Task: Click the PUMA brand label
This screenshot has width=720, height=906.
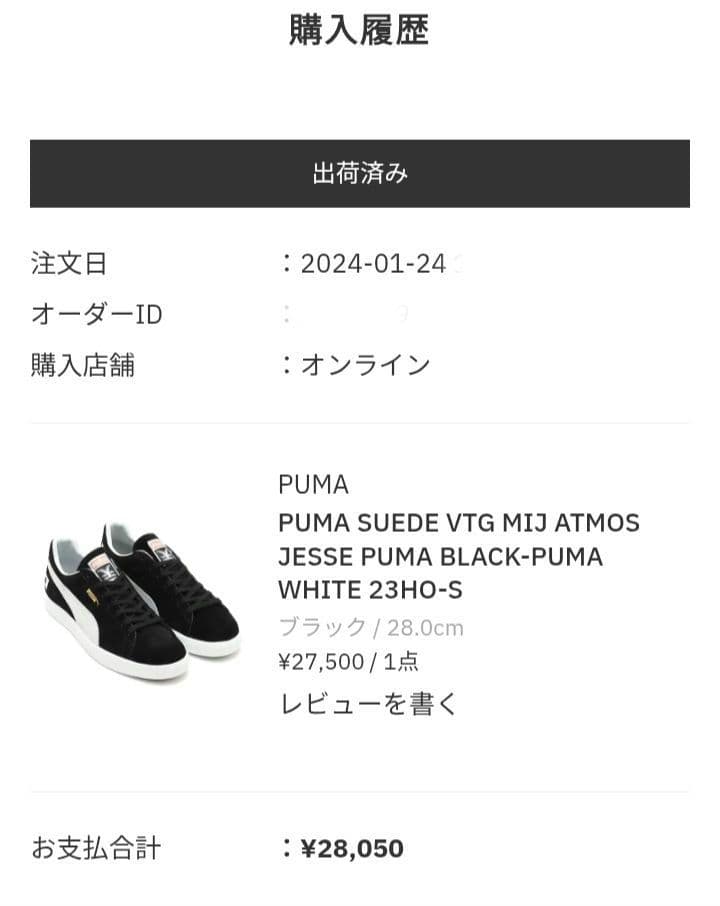Action: [x=311, y=484]
